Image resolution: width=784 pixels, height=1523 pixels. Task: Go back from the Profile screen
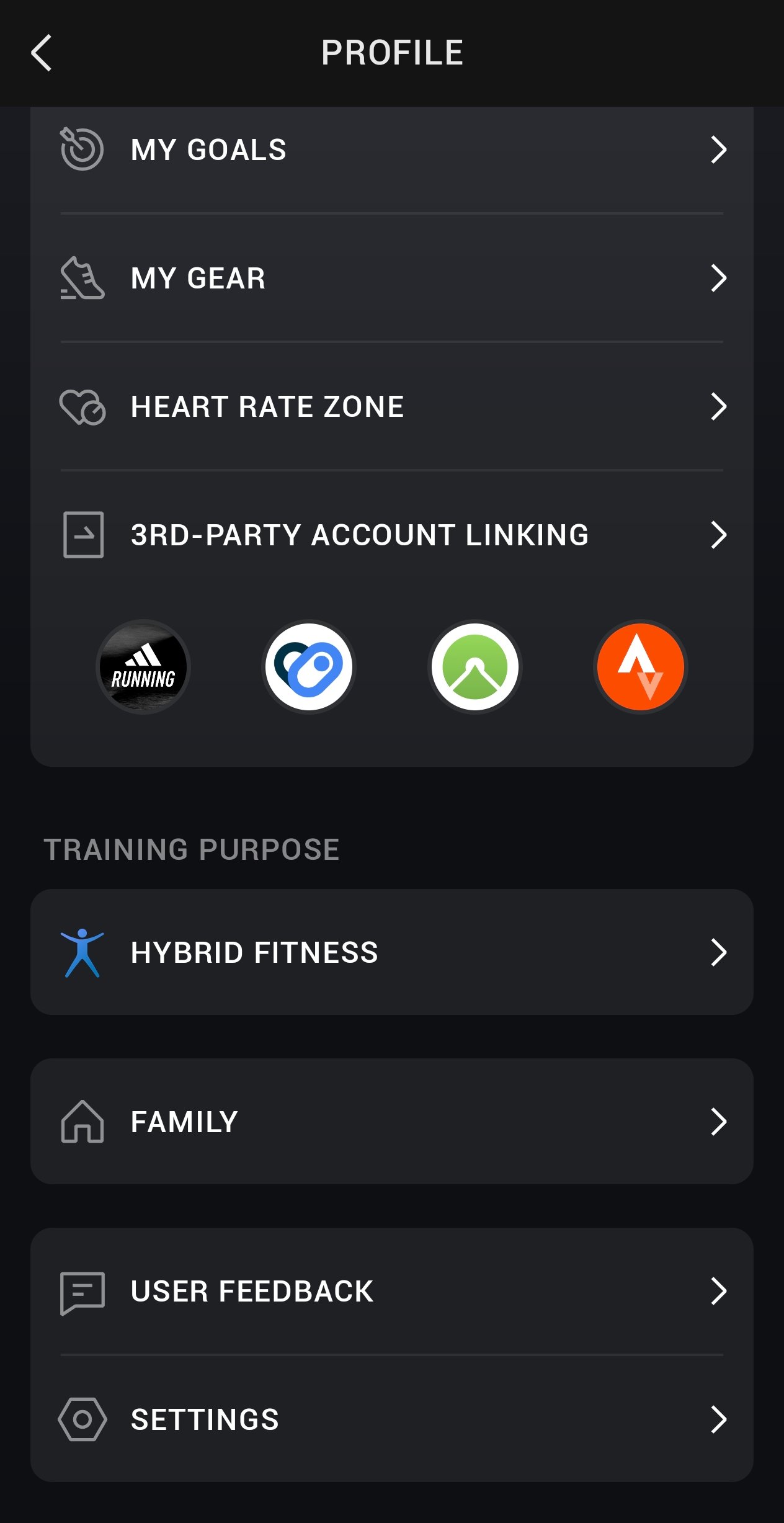pyautogui.click(x=42, y=53)
